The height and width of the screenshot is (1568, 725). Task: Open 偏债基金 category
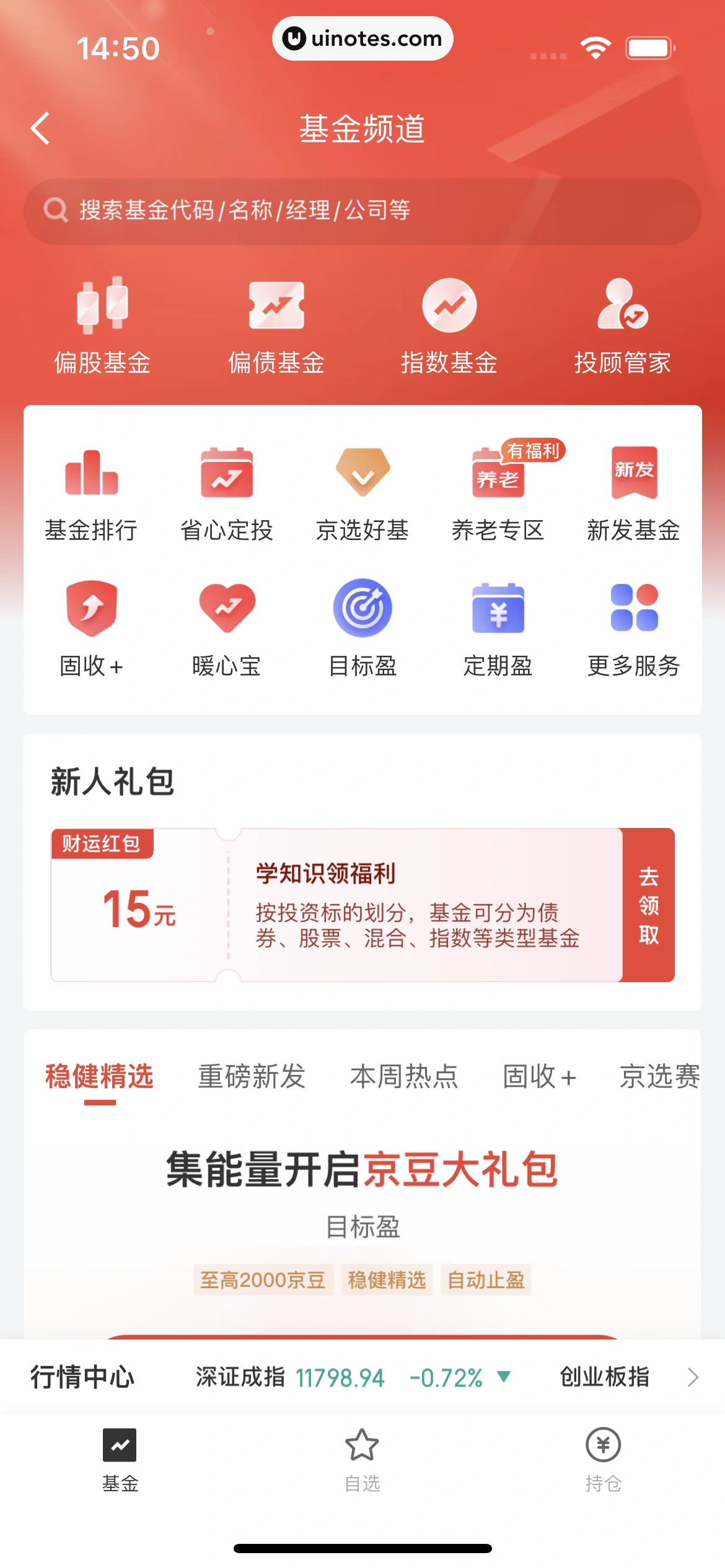pos(276,326)
